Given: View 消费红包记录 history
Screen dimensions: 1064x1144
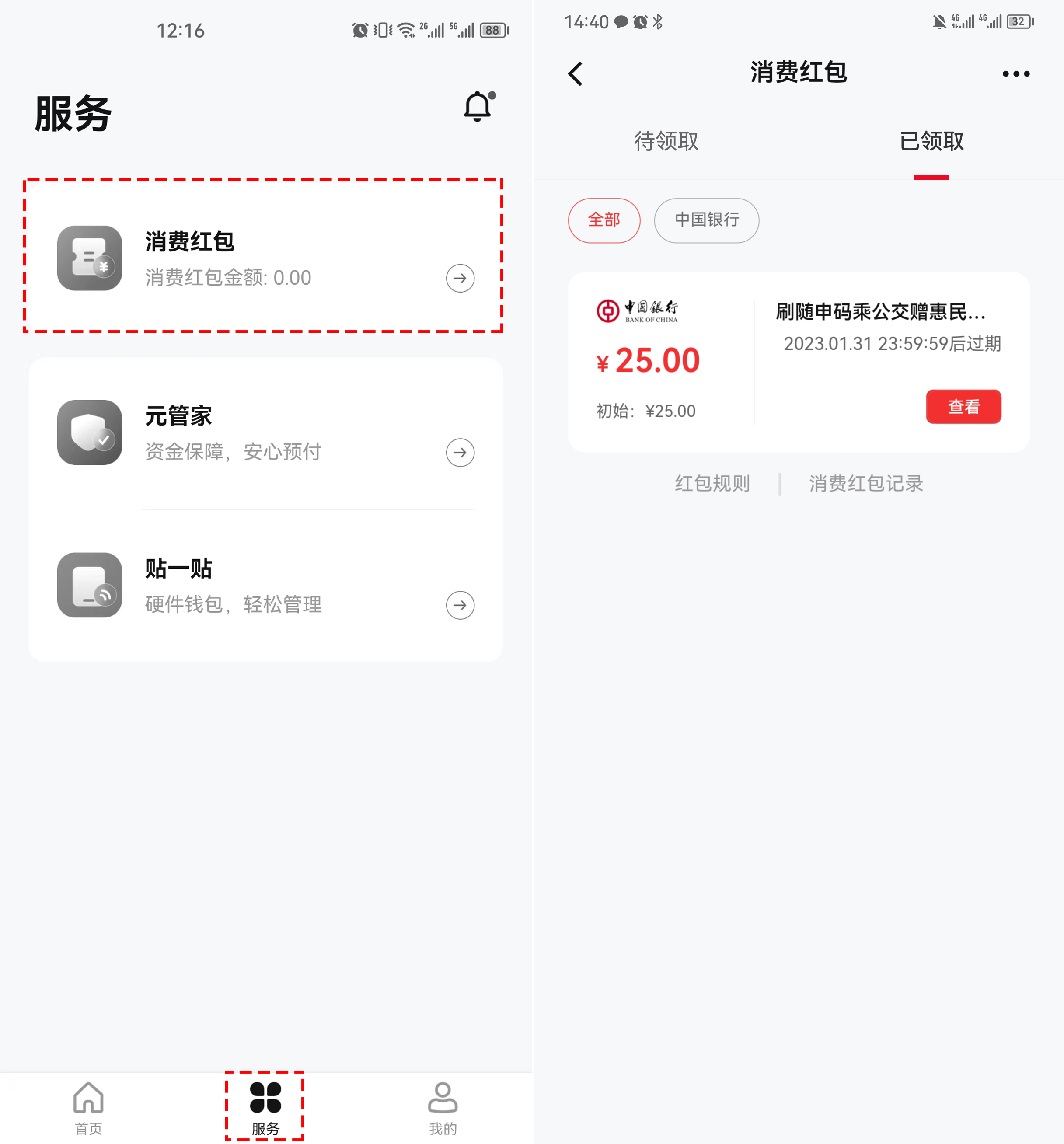Looking at the screenshot, I should click(x=865, y=483).
